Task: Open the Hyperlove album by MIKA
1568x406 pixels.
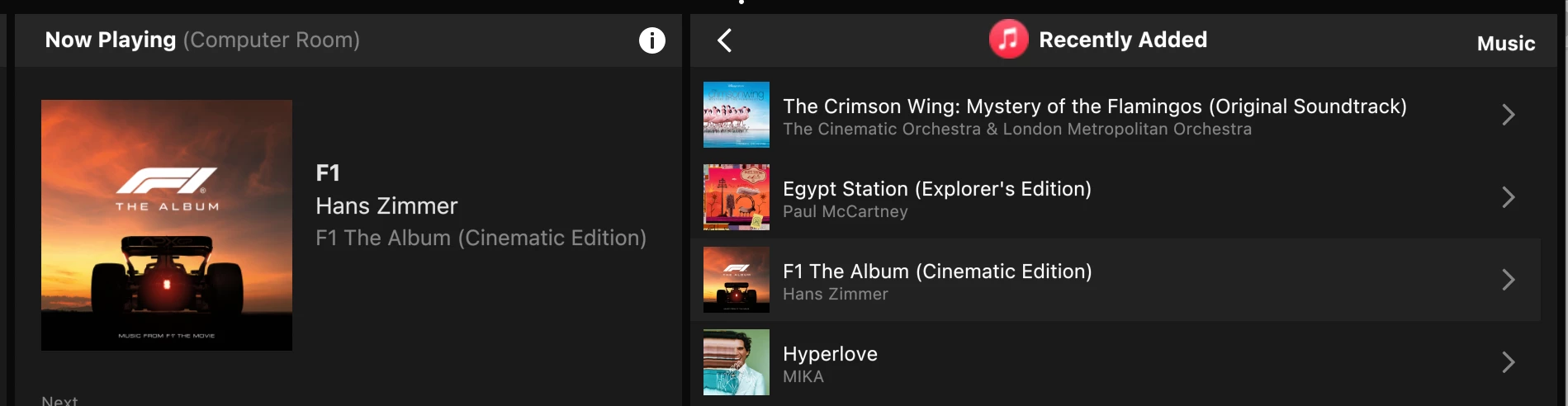Action: click(x=830, y=362)
